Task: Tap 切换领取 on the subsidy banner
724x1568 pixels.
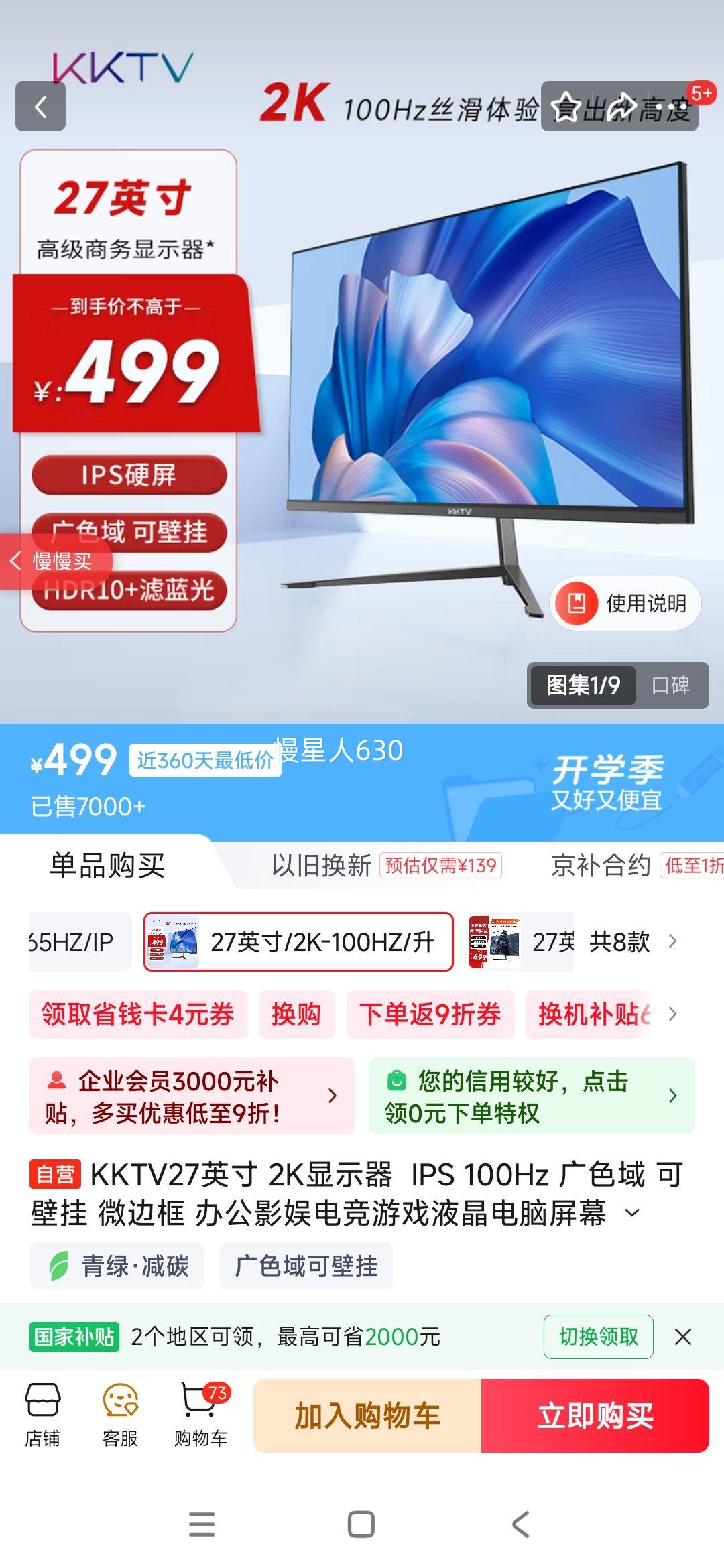Action: (599, 1337)
